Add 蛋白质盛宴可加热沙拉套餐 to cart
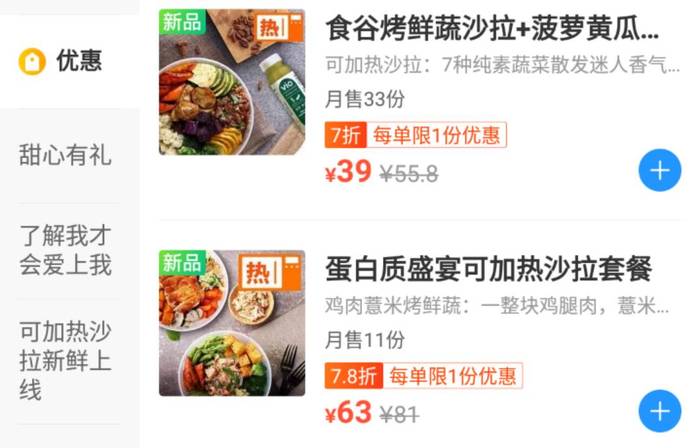Image resolution: width=700 pixels, height=448 pixels. click(658, 410)
